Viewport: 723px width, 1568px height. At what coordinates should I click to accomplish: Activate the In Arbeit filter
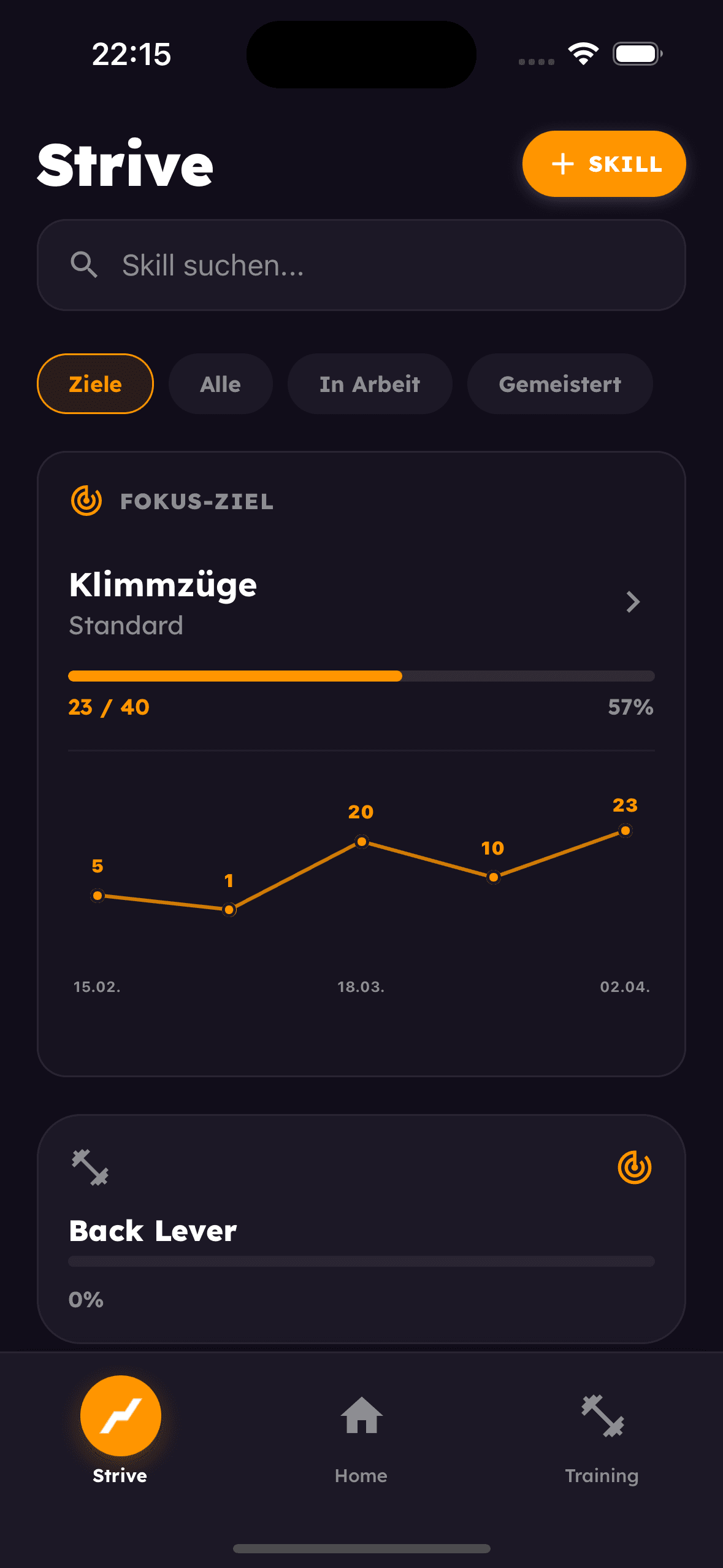(370, 383)
